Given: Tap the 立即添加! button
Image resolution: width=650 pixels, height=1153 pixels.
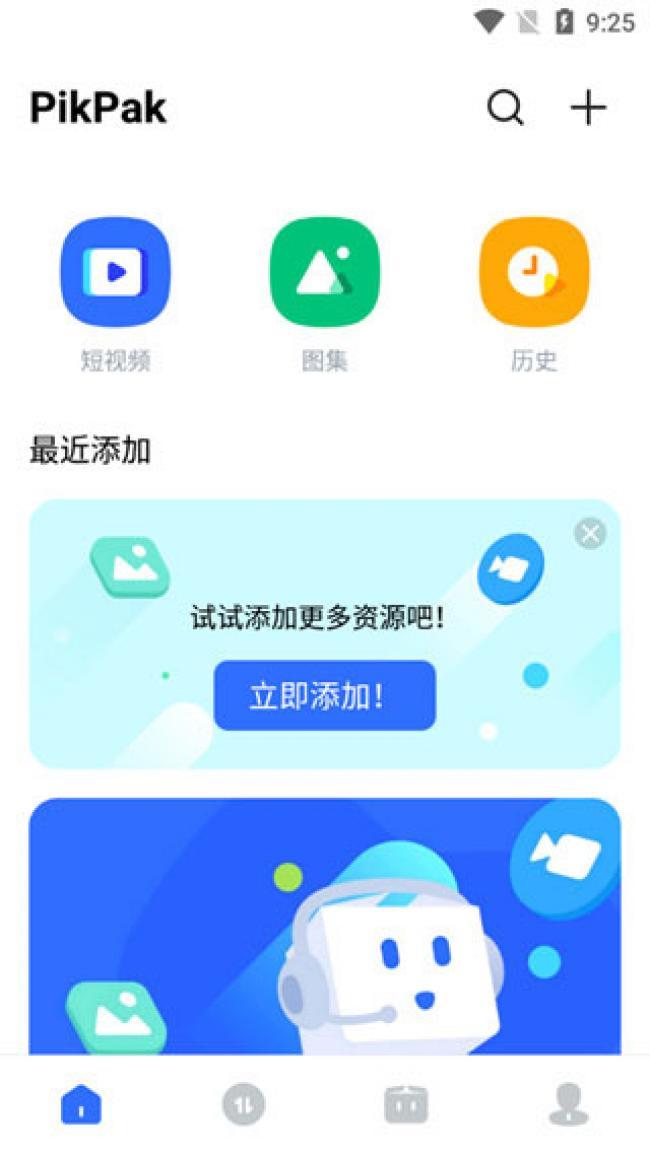Looking at the screenshot, I should click(325, 696).
